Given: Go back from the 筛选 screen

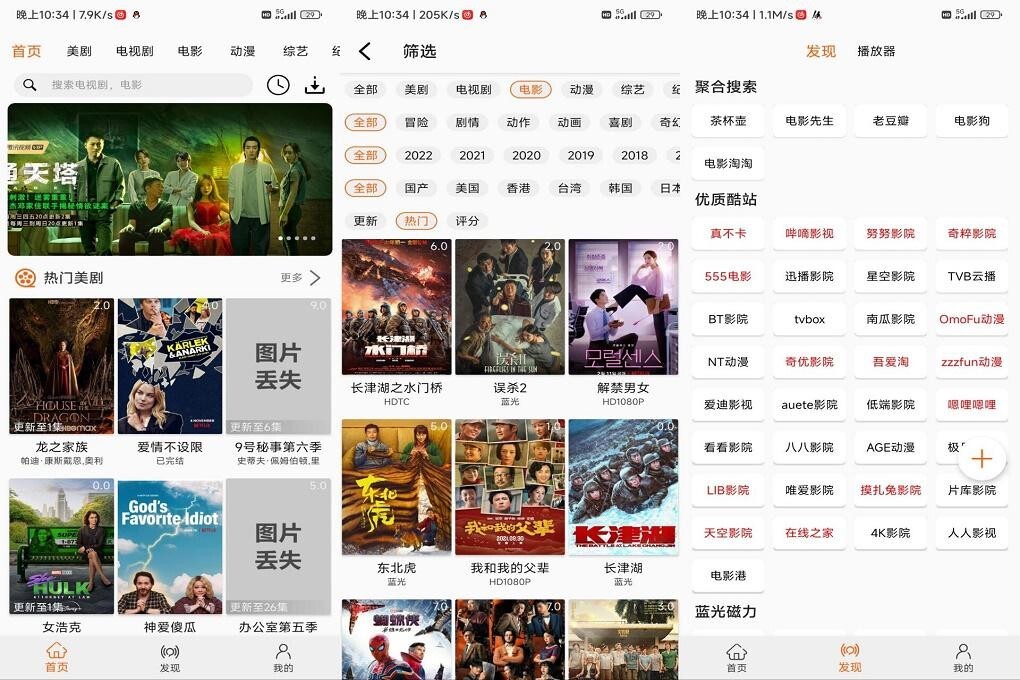Looking at the screenshot, I should pos(364,51).
